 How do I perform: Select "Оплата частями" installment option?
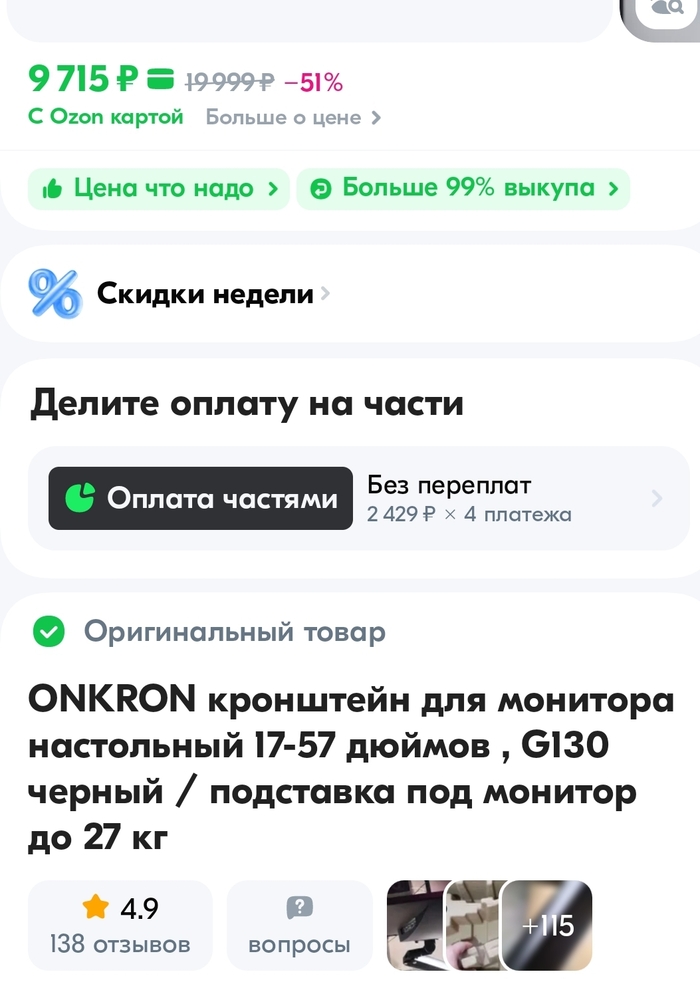click(x=201, y=498)
